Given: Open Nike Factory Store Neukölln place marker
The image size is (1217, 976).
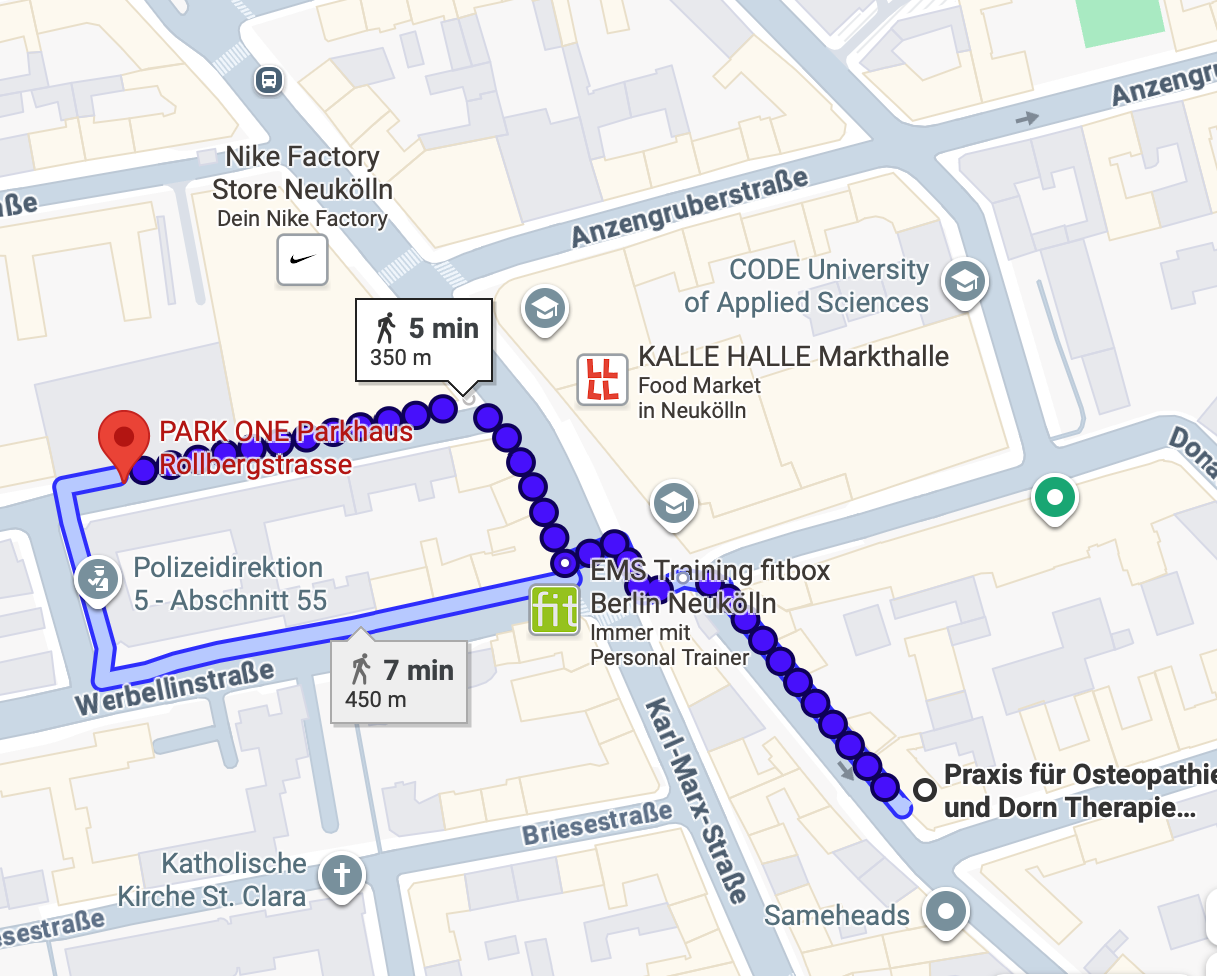Looking at the screenshot, I should click(x=302, y=260).
